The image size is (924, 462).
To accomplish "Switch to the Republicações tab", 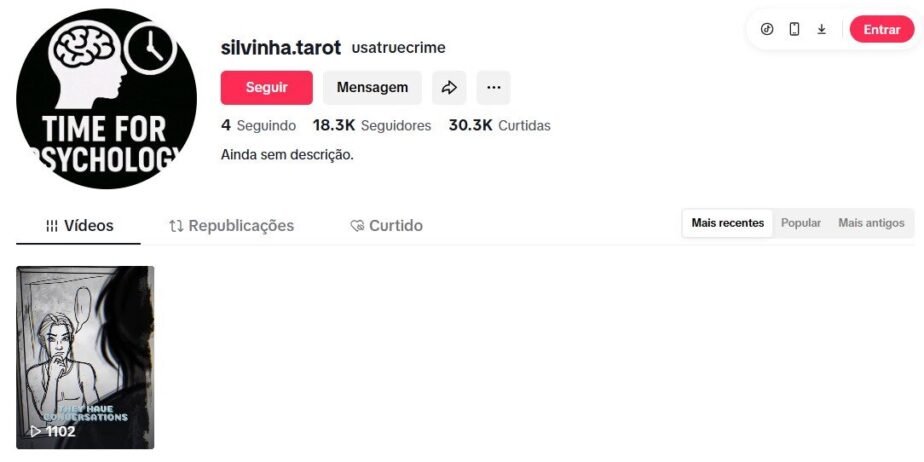I will (x=231, y=226).
